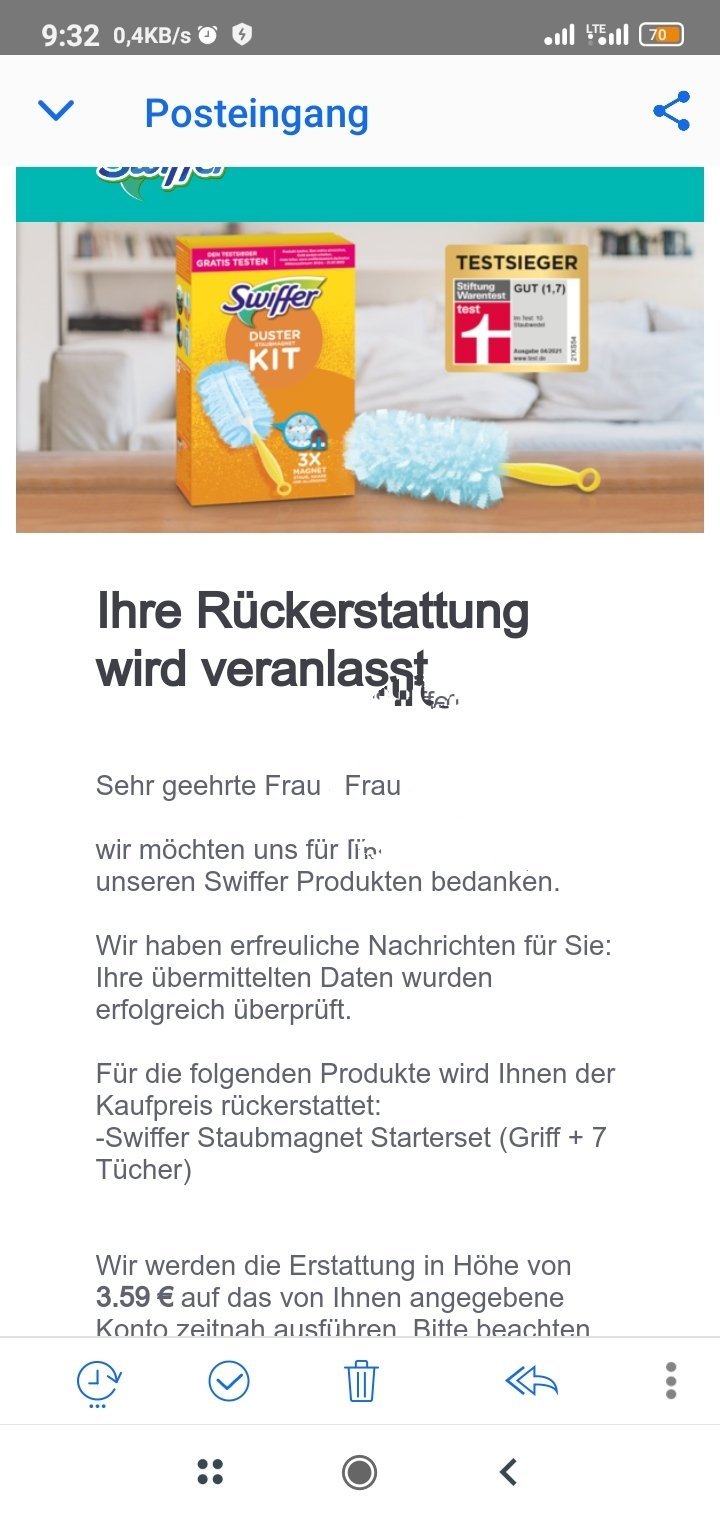Image resolution: width=720 pixels, height=1520 pixels.
Task: Delete this email using the trash icon
Action: [x=361, y=1381]
